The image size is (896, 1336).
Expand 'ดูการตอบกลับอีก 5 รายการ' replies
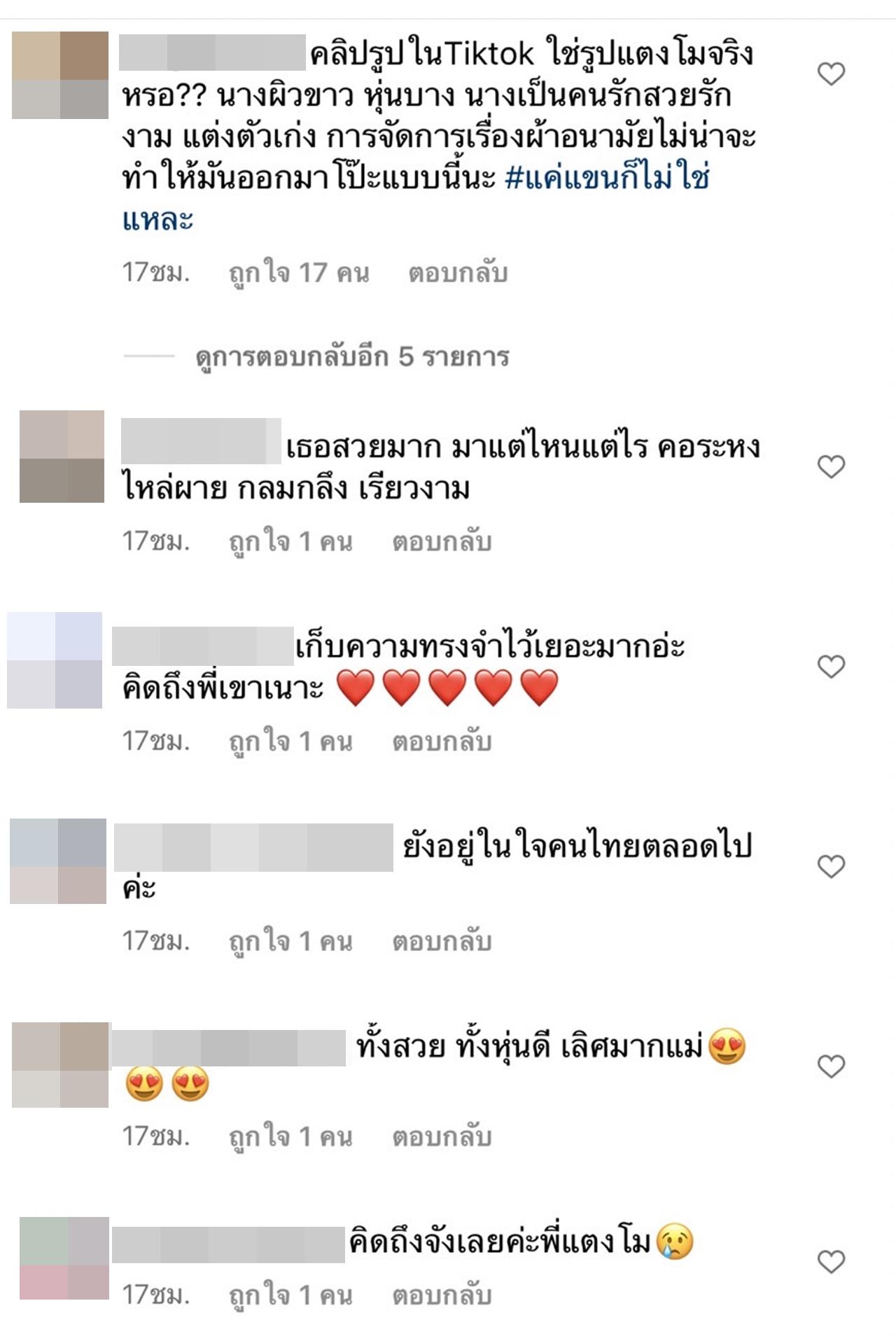[352, 356]
